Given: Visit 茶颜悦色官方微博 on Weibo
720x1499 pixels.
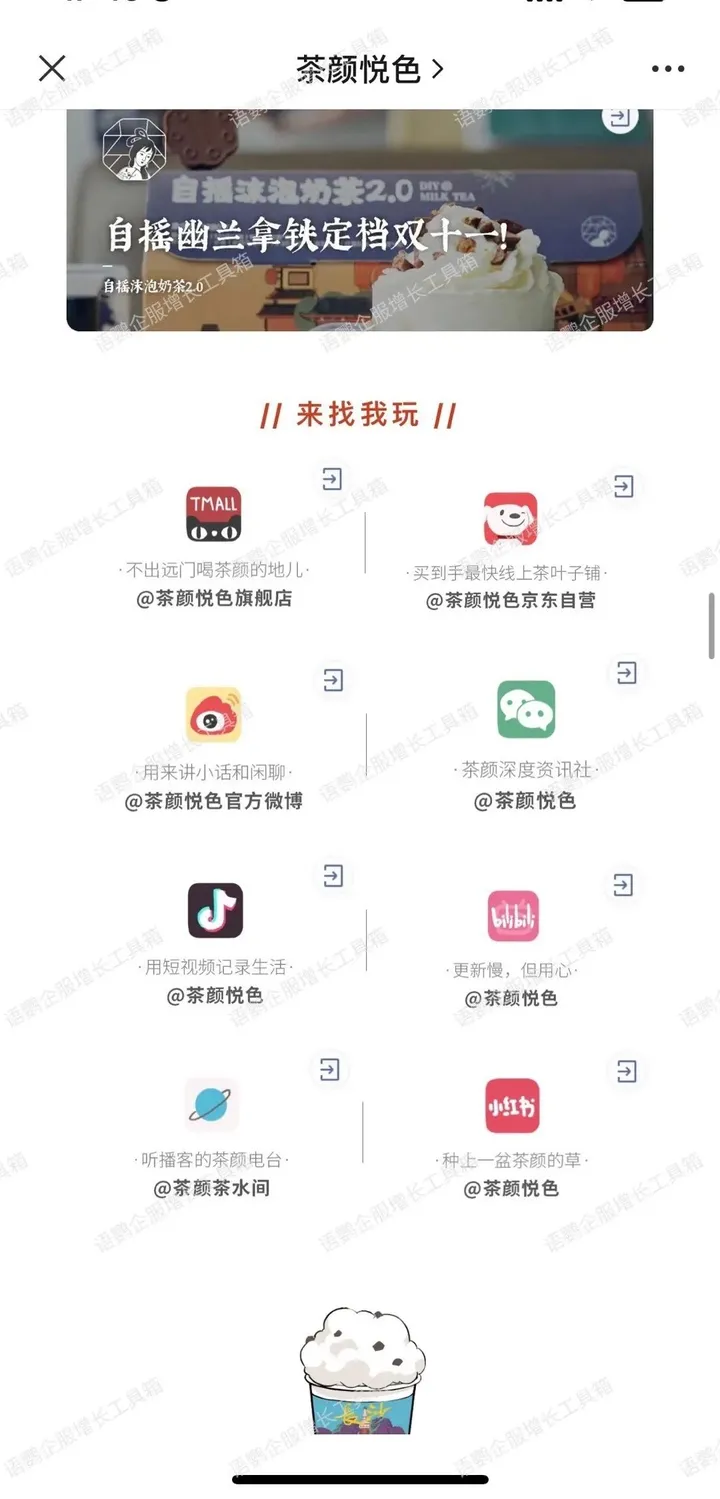Looking at the screenshot, I should pos(214,716).
